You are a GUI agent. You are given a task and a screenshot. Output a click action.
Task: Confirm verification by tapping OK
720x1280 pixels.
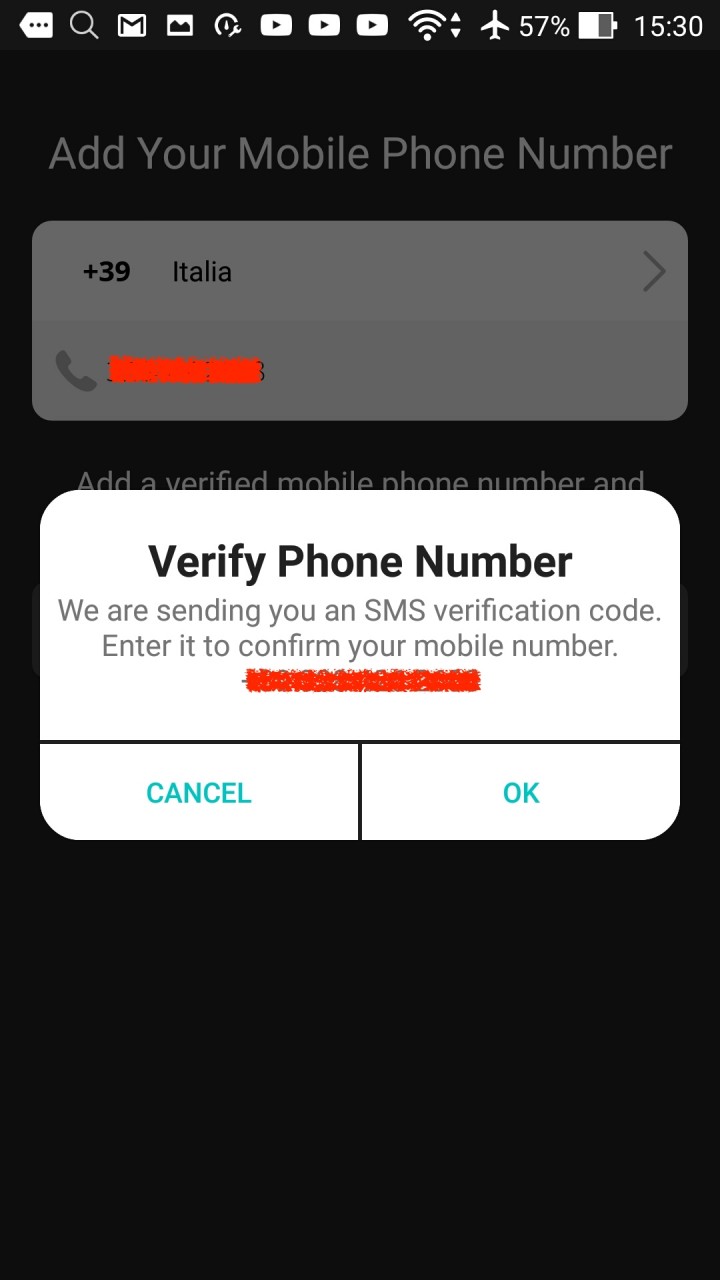tap(521, 792)
